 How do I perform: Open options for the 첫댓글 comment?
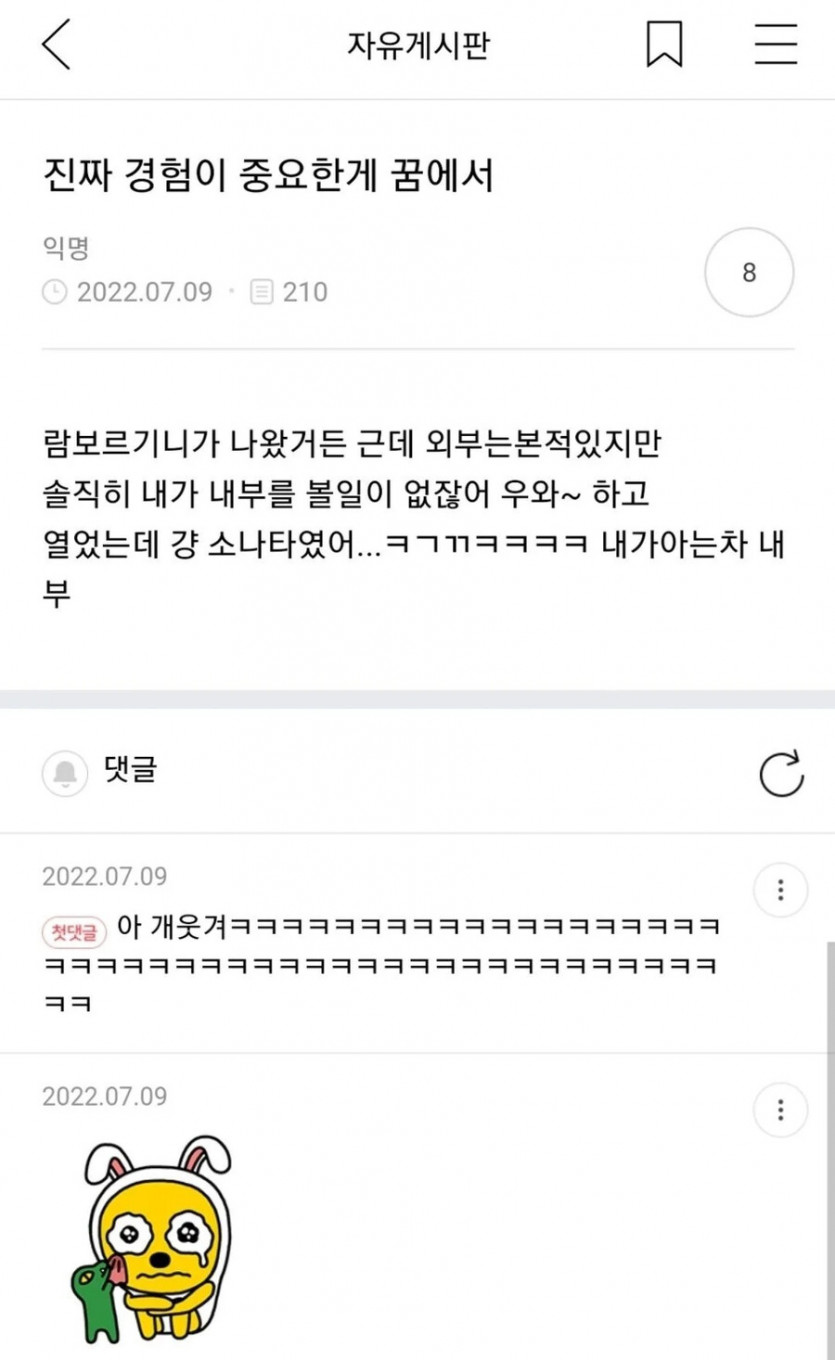tap(780, 889)
